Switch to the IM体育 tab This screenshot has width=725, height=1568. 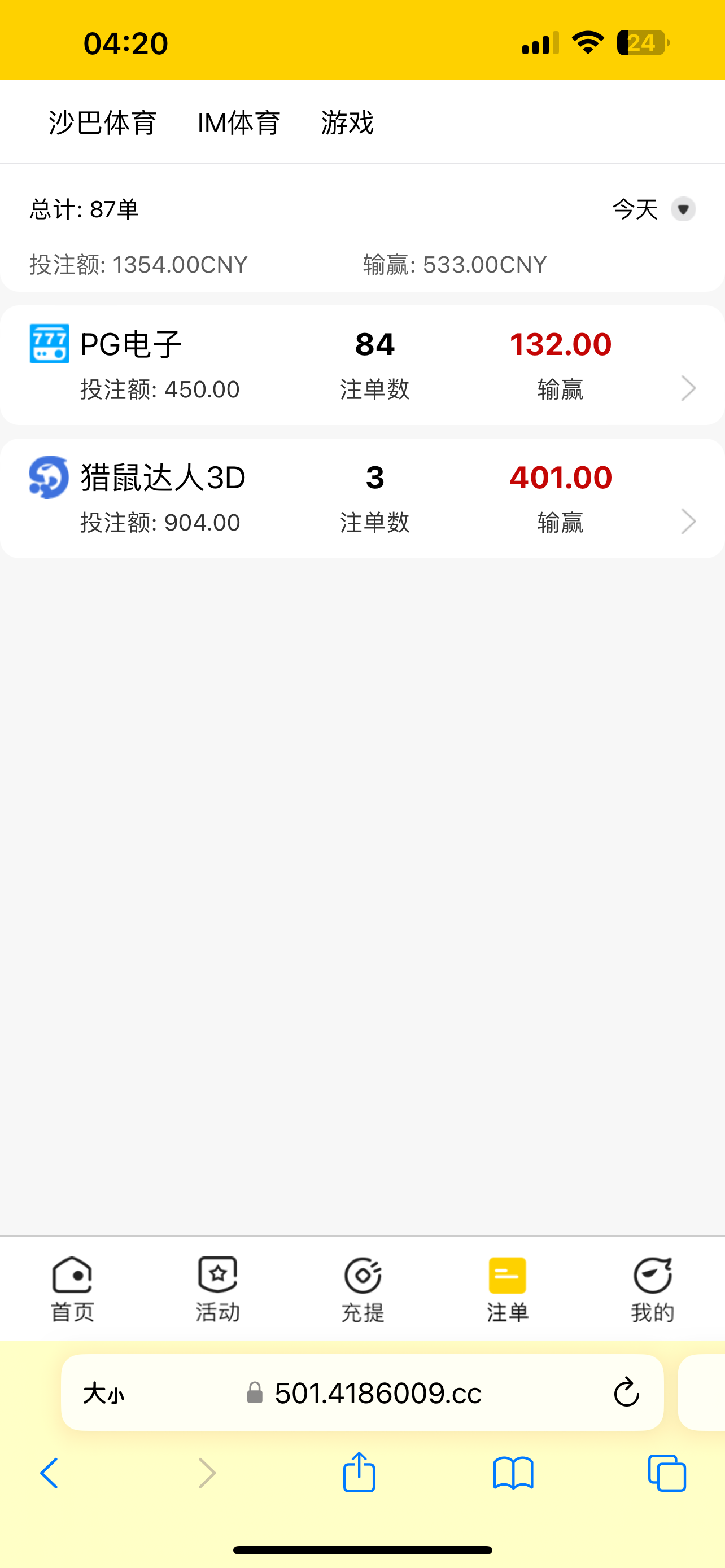239,122
